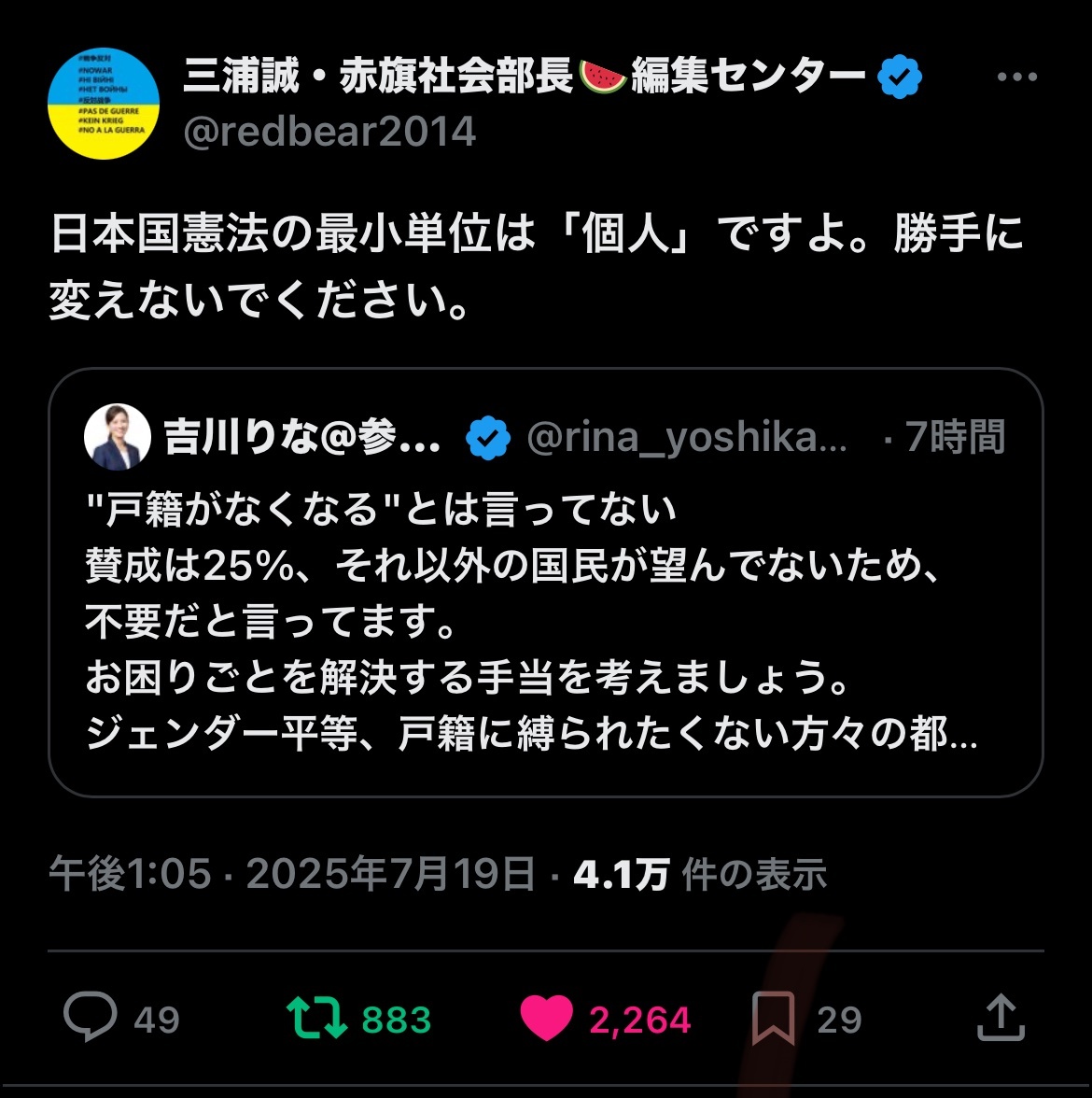Bookmark this post
This screenshot has height=1098, width=1092.
coord(773,1018)
